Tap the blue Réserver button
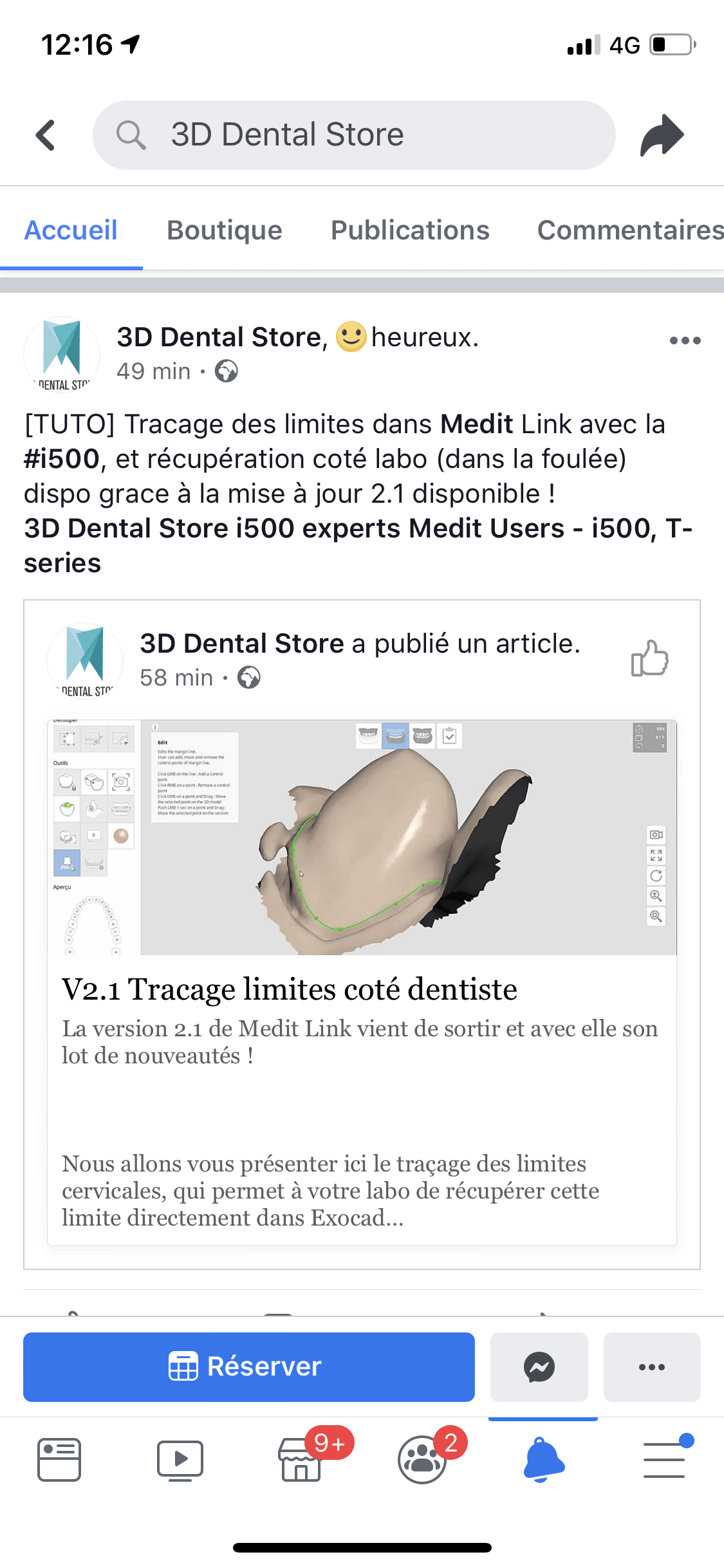The image size is (724, 1568). [249, 1367]
